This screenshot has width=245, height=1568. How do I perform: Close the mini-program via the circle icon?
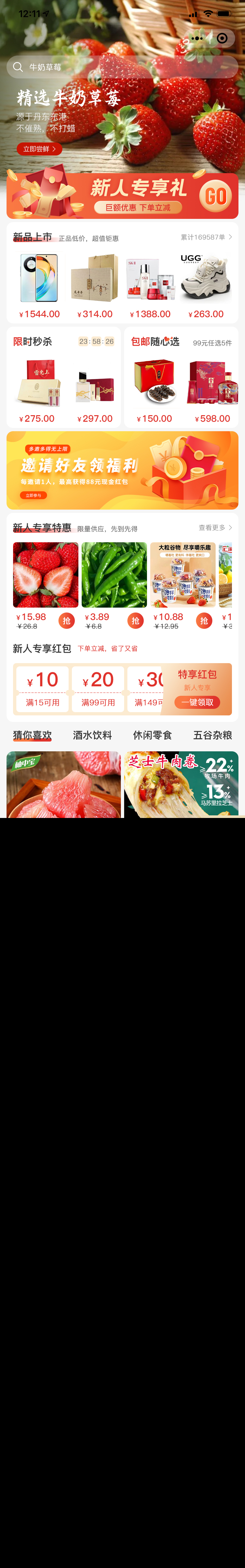[222, 38]
